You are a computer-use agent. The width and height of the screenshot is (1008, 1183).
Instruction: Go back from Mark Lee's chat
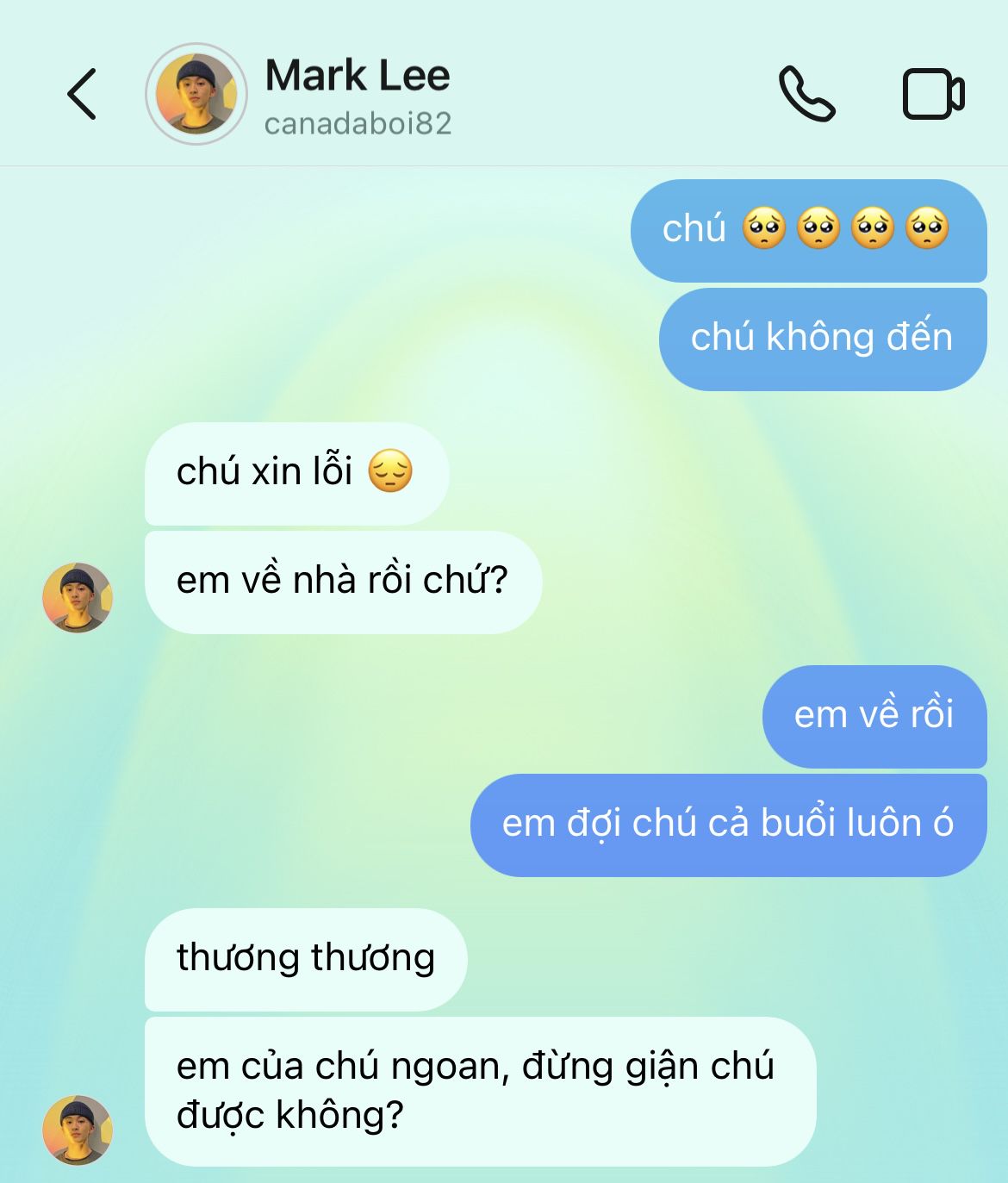(x=82, y=93)
